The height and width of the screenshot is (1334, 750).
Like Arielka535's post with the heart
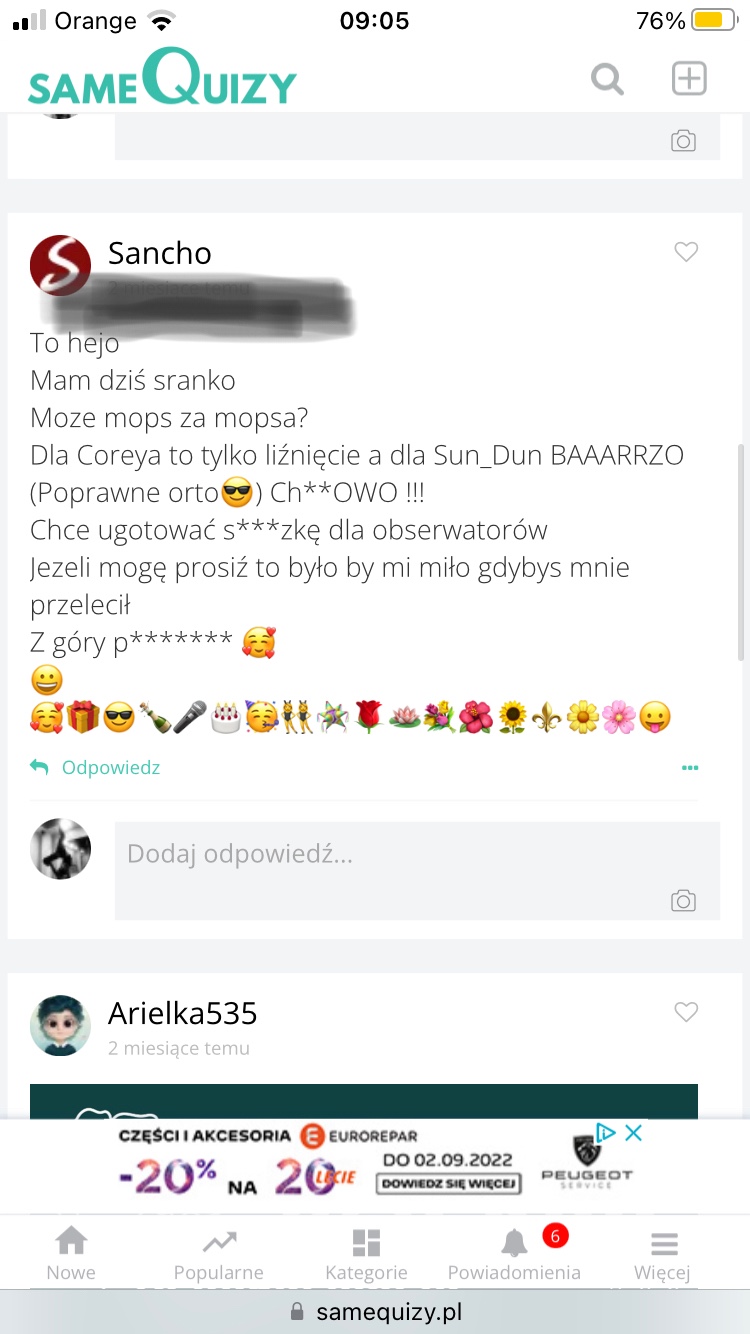(x=686, y=1013)
